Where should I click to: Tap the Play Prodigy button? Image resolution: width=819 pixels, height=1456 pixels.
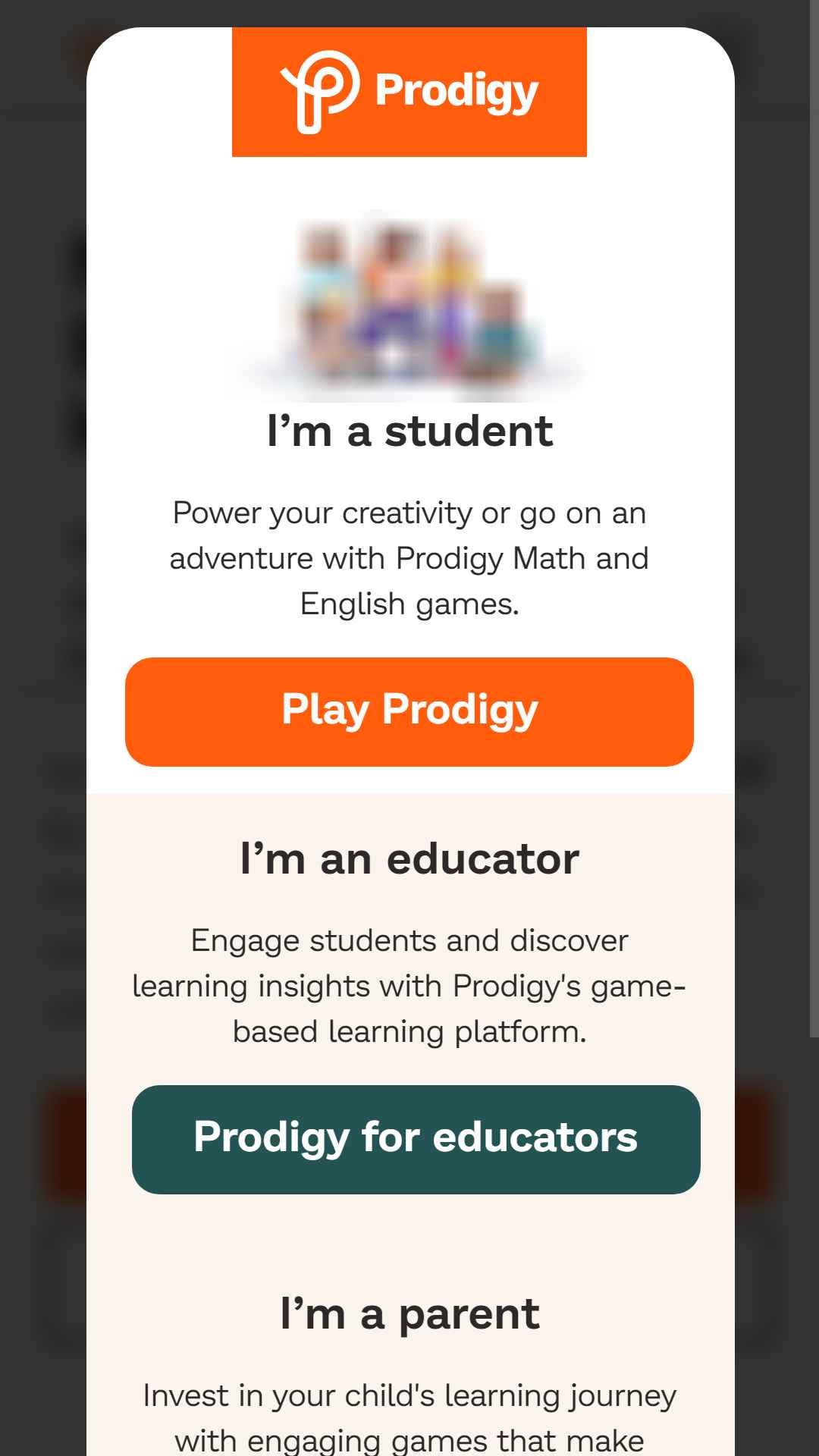click(409, 711)
